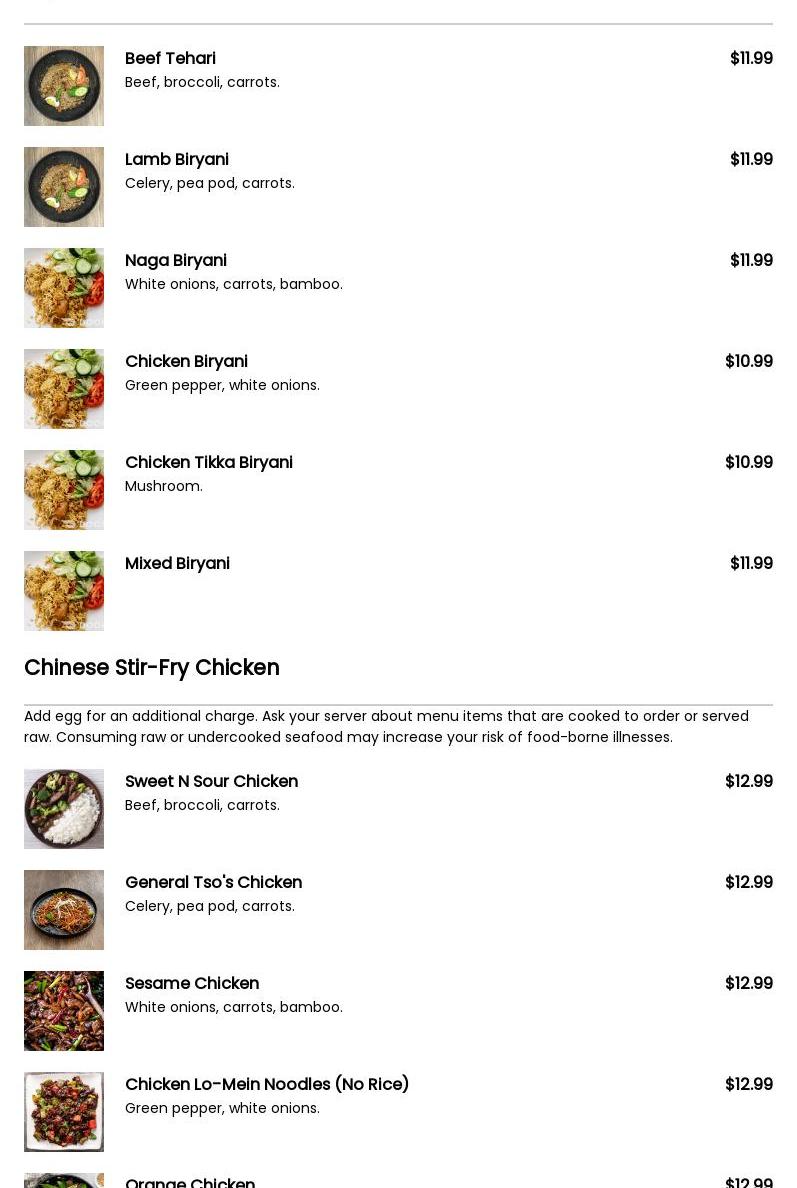
Task: Choose the Sesame Chicken dish
Action: pos(192,984)
